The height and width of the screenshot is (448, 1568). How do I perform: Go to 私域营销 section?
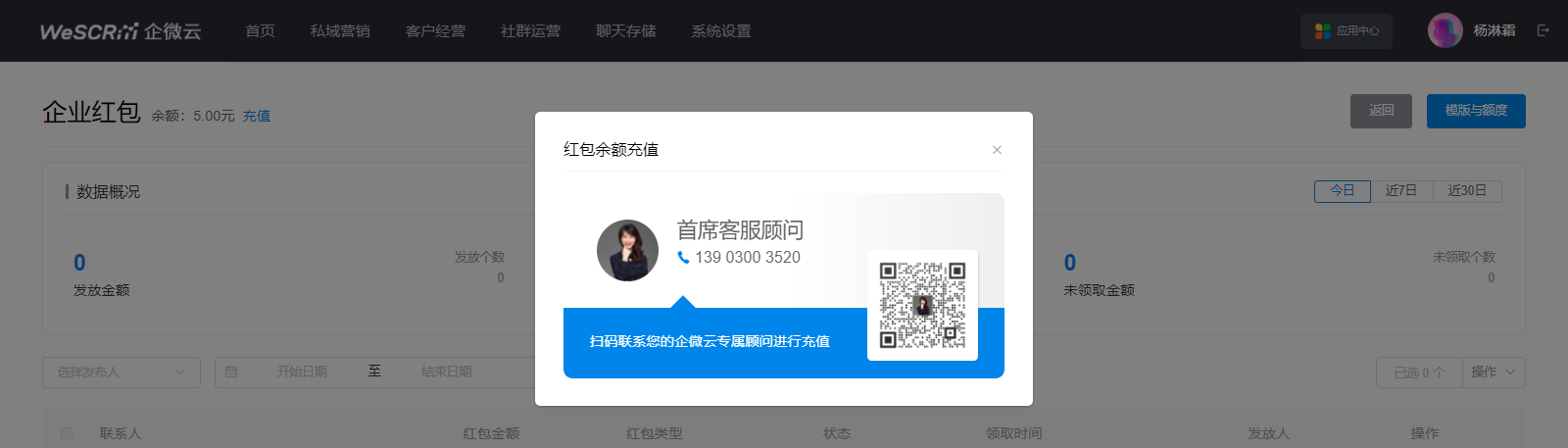coord(340,31)
